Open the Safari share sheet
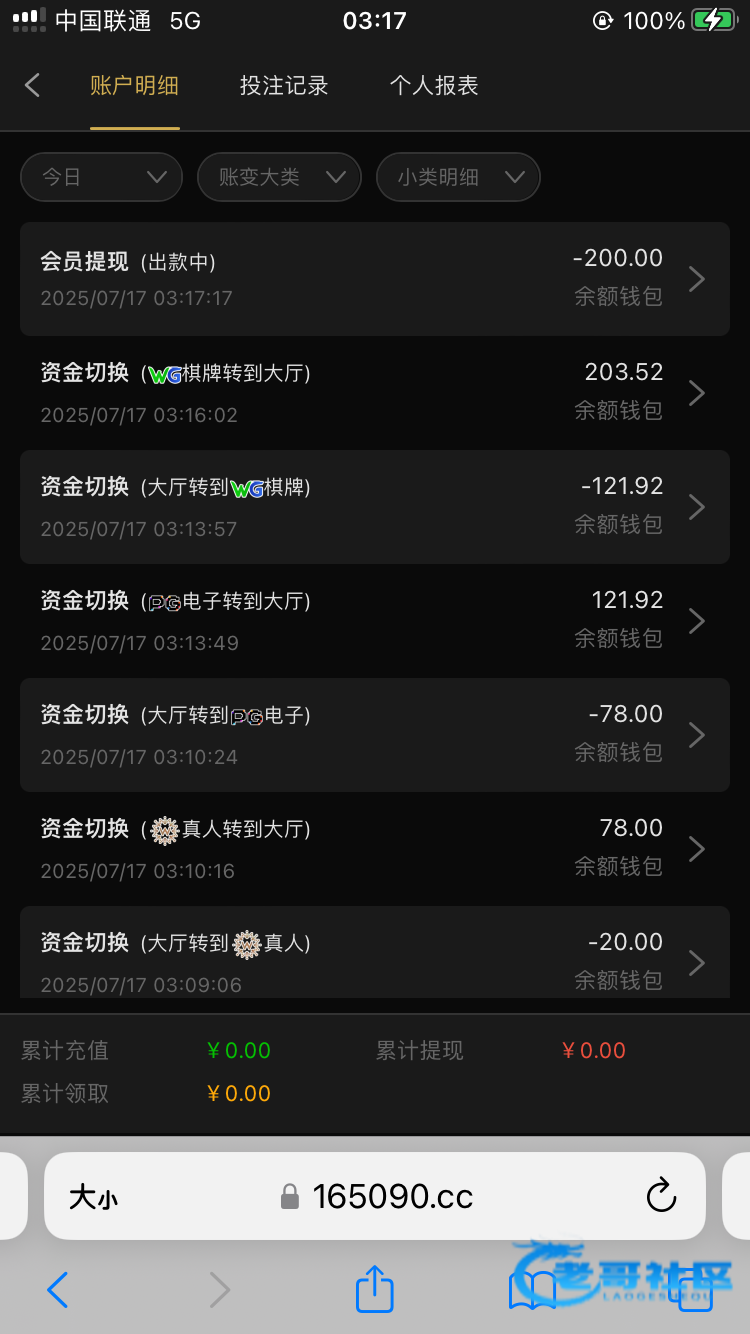The width and height of the screenshot is (750, 1334). (x=375, y=1290)
